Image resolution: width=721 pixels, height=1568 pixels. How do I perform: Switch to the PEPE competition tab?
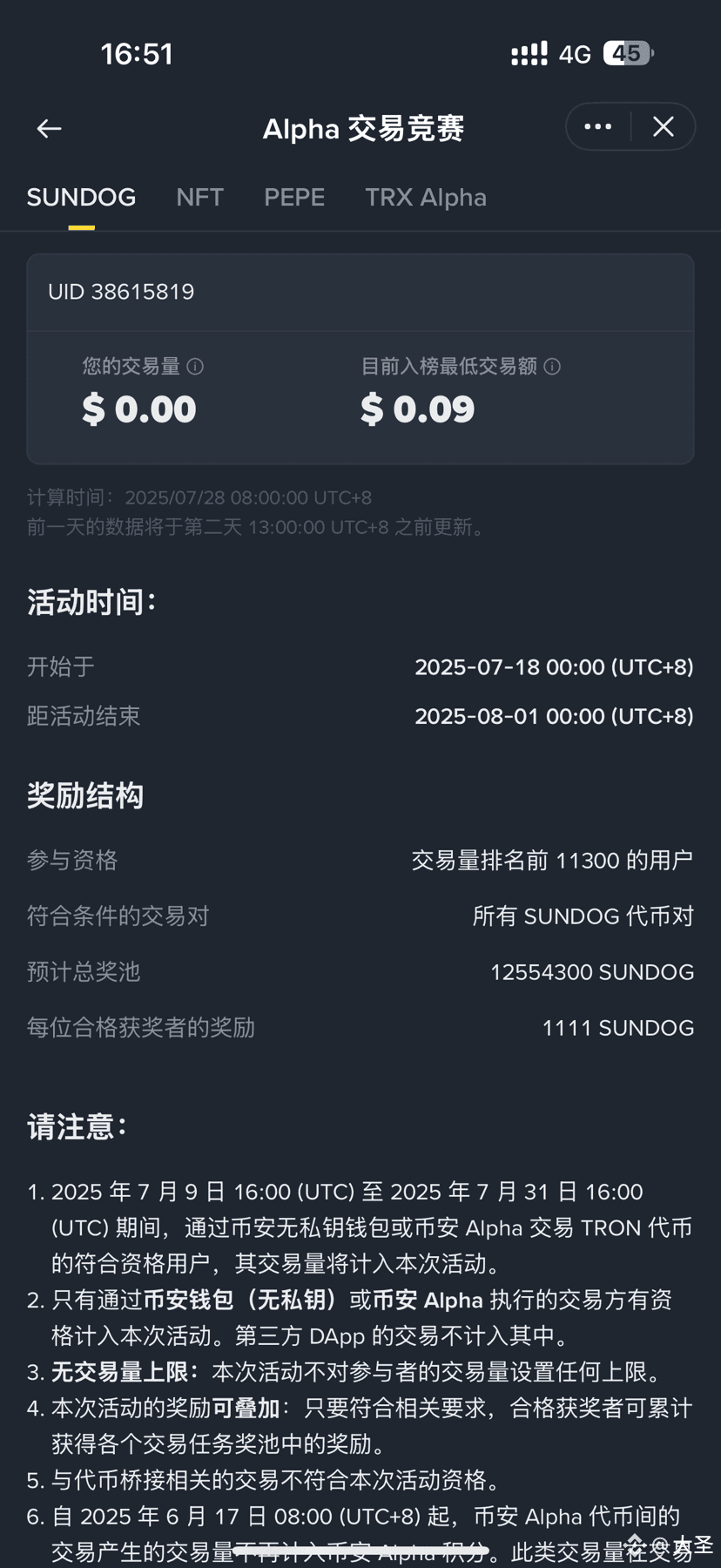[x=293, y=197]
